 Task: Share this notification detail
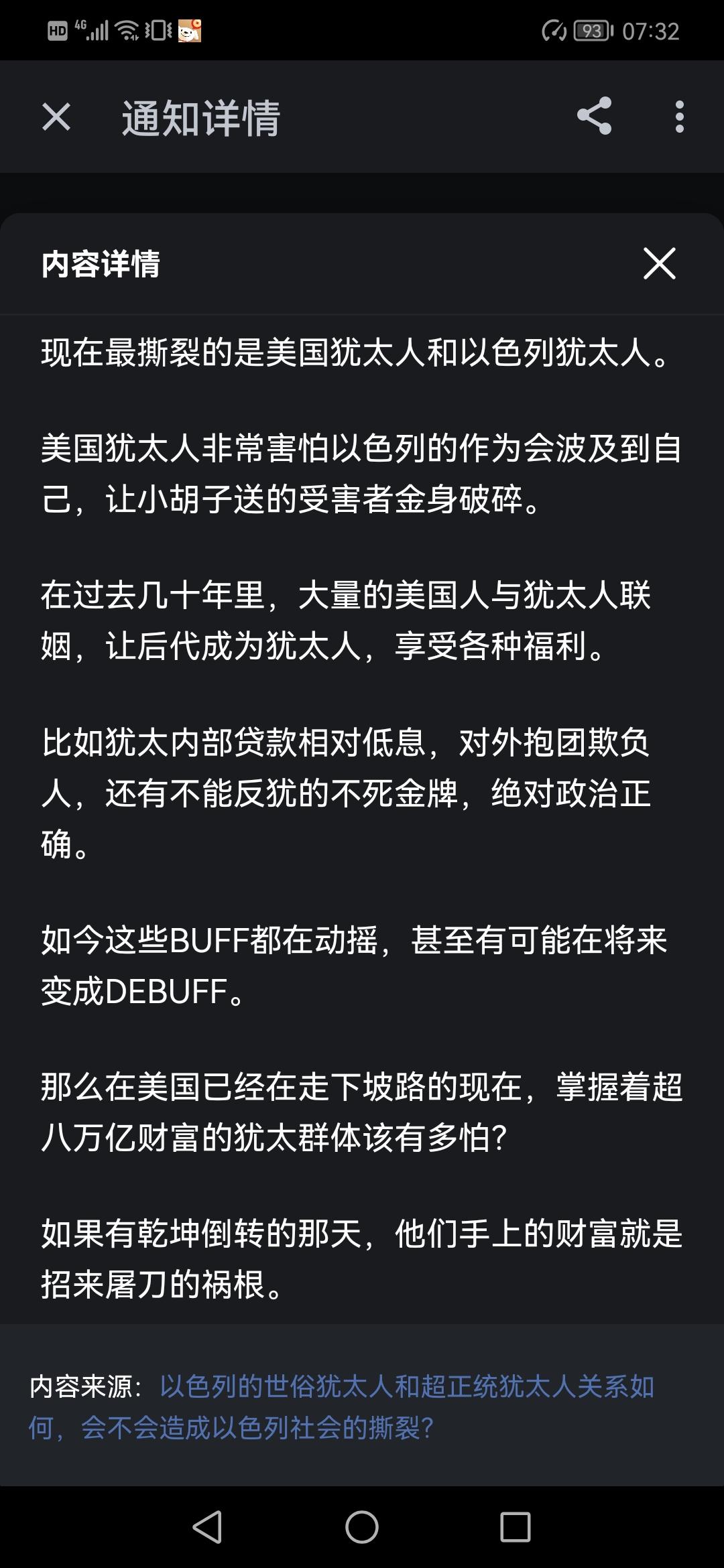click(594, 116)
